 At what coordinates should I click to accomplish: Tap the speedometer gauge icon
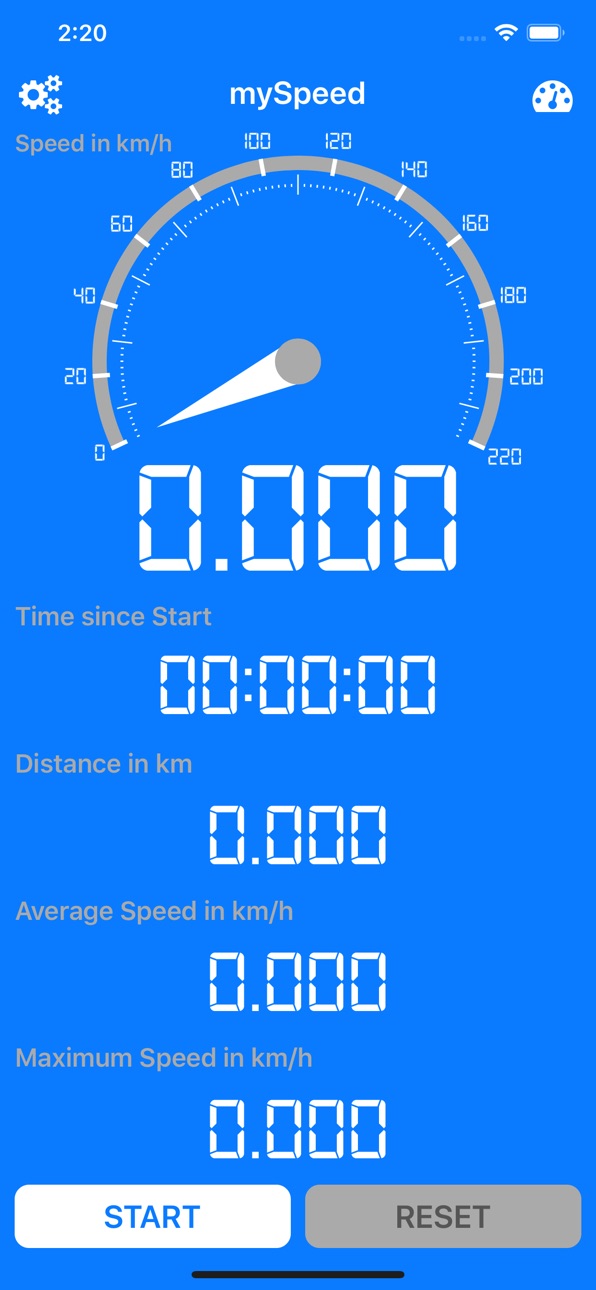click(552, 96)
